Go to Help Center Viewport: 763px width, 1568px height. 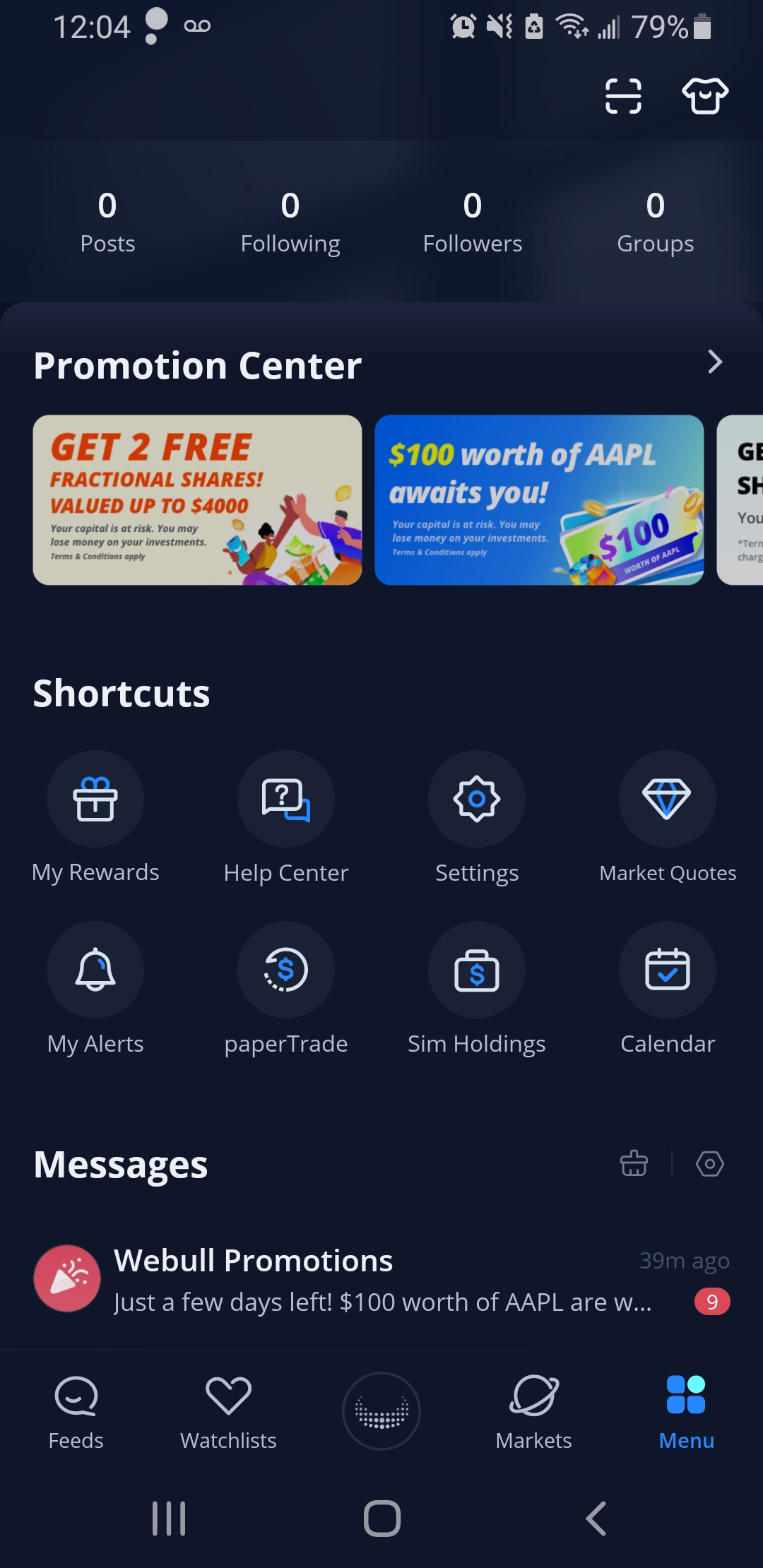(x=286, y=800)
